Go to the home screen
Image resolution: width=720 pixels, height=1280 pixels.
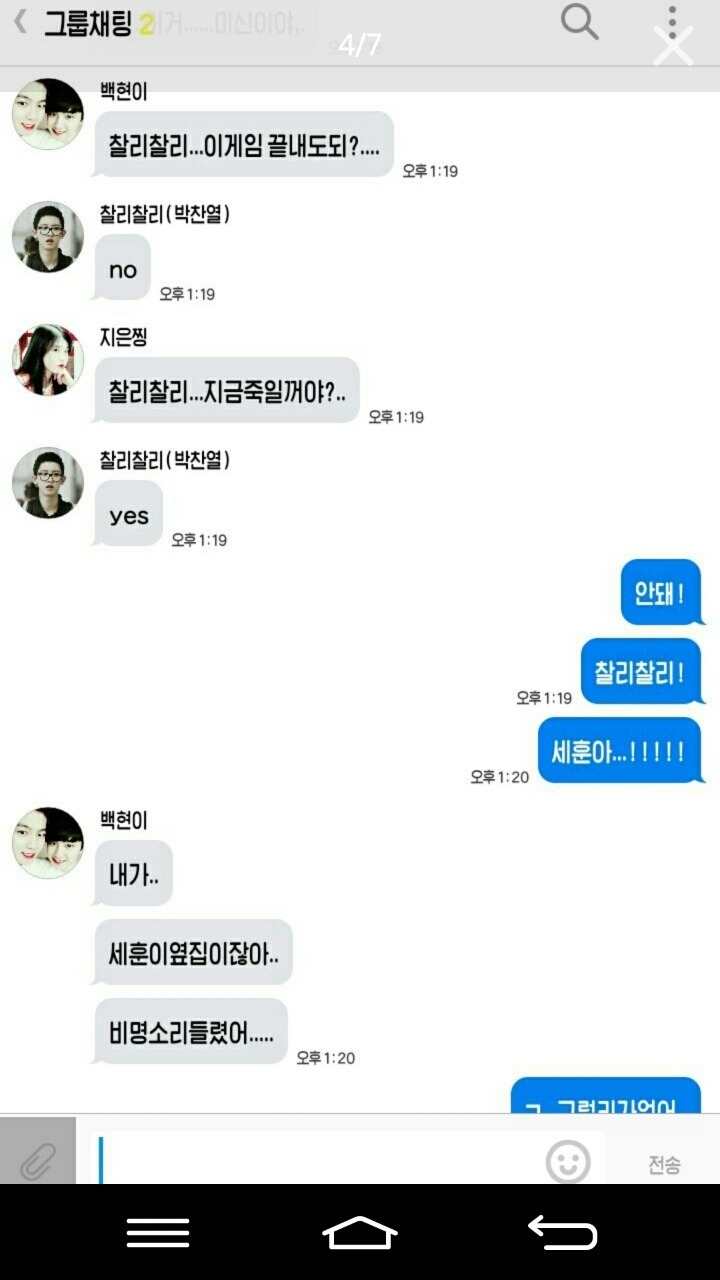click(360, 1232)
